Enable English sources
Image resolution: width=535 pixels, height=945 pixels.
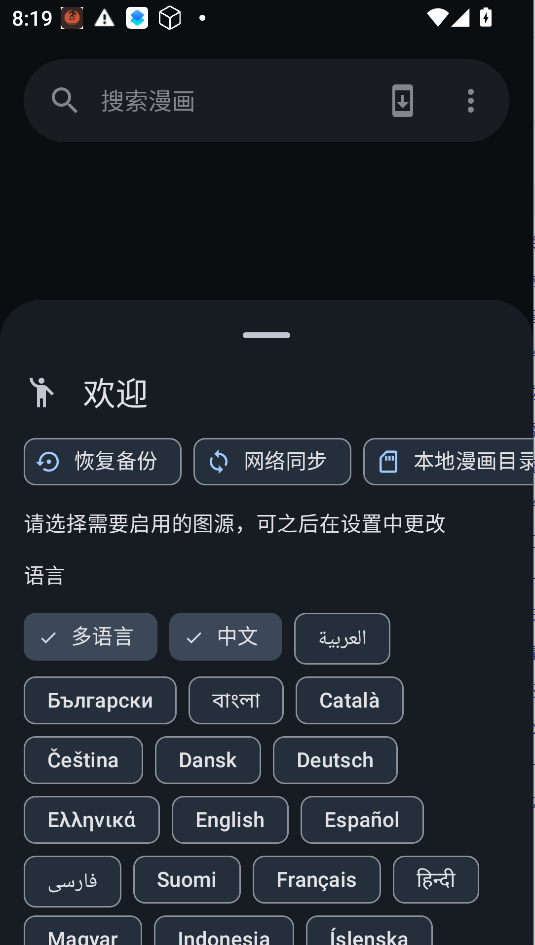tap(230, 820)
